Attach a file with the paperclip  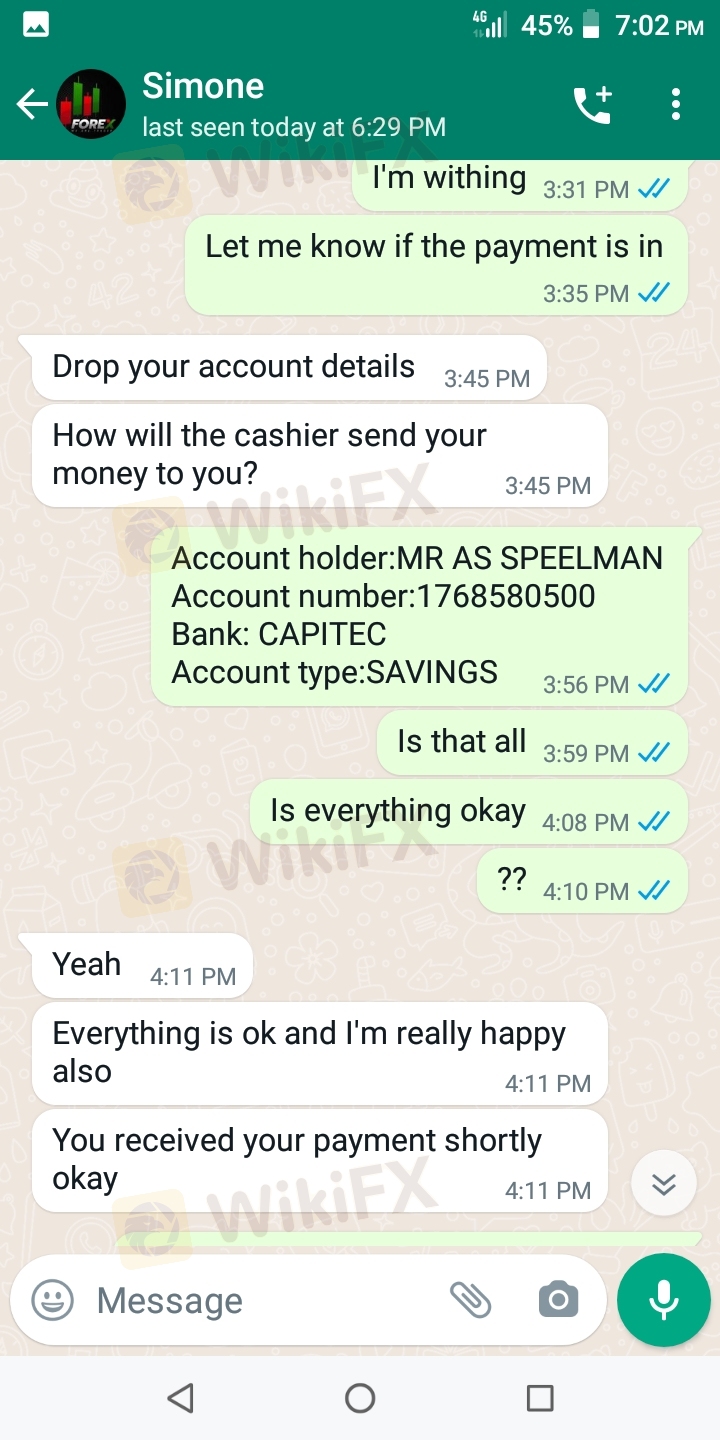[470, 1300]
